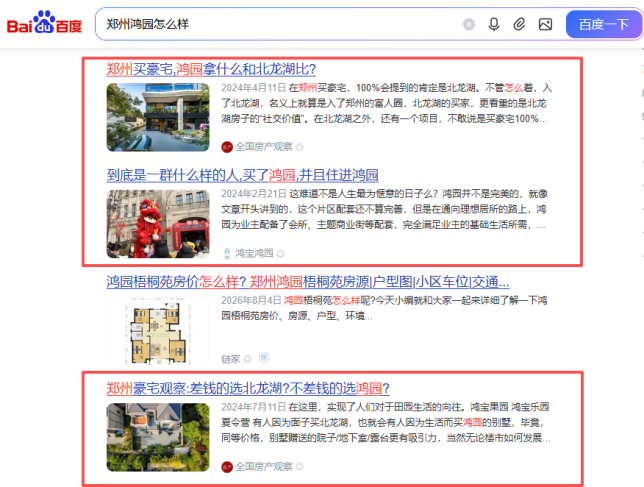Open the aerial villa thumbnail image

[158, 437]
